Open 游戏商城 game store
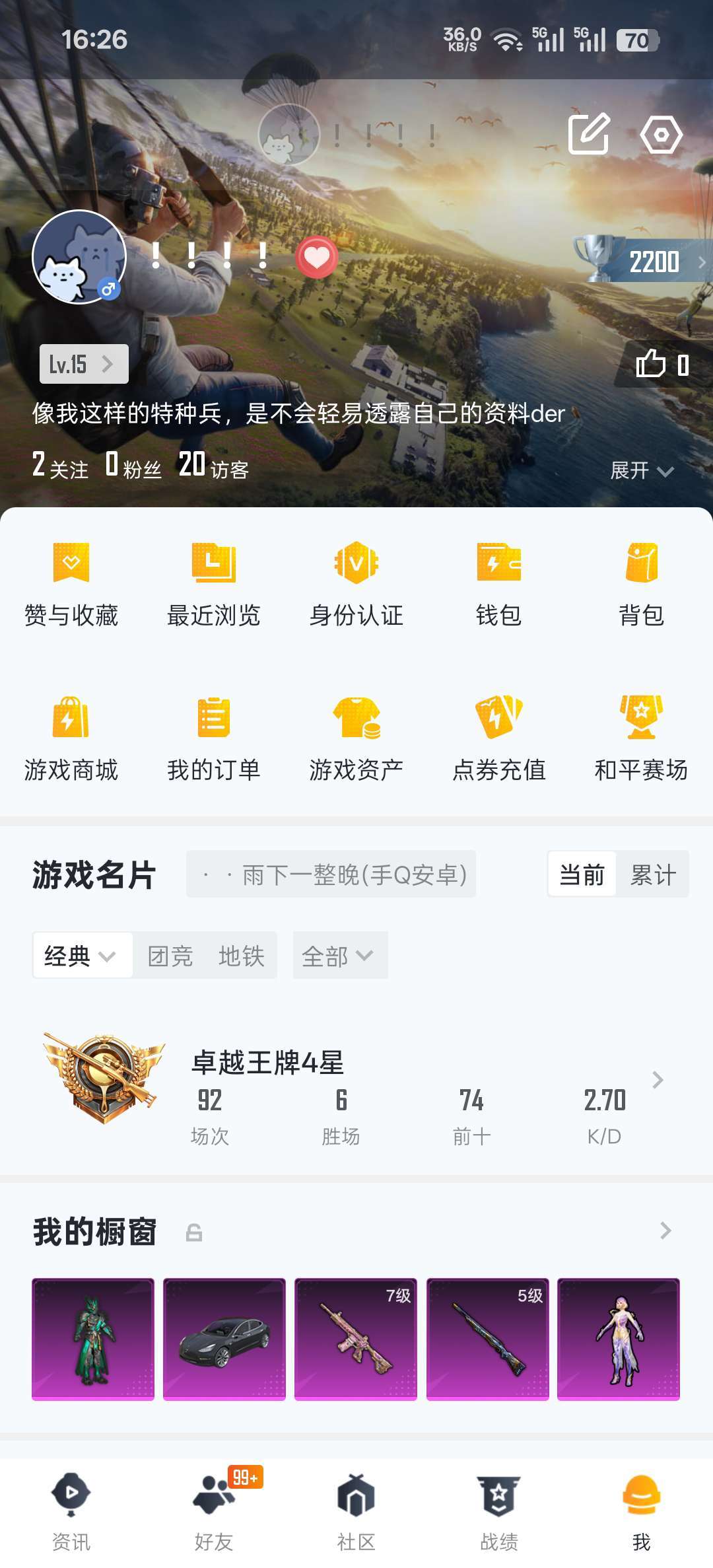This screenshot has height=1568, width=713. [x=71, y=738]
